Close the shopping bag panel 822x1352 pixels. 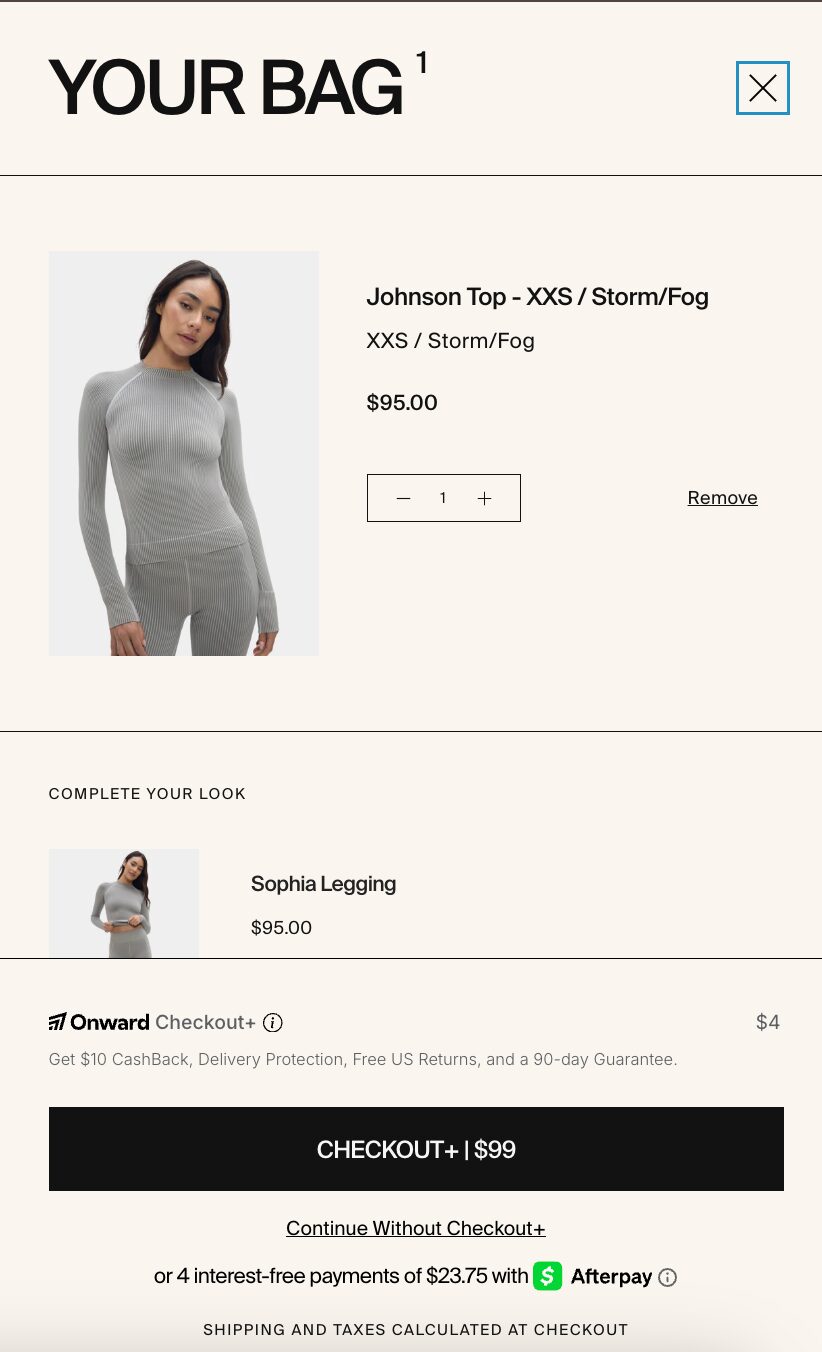[762, 88]
